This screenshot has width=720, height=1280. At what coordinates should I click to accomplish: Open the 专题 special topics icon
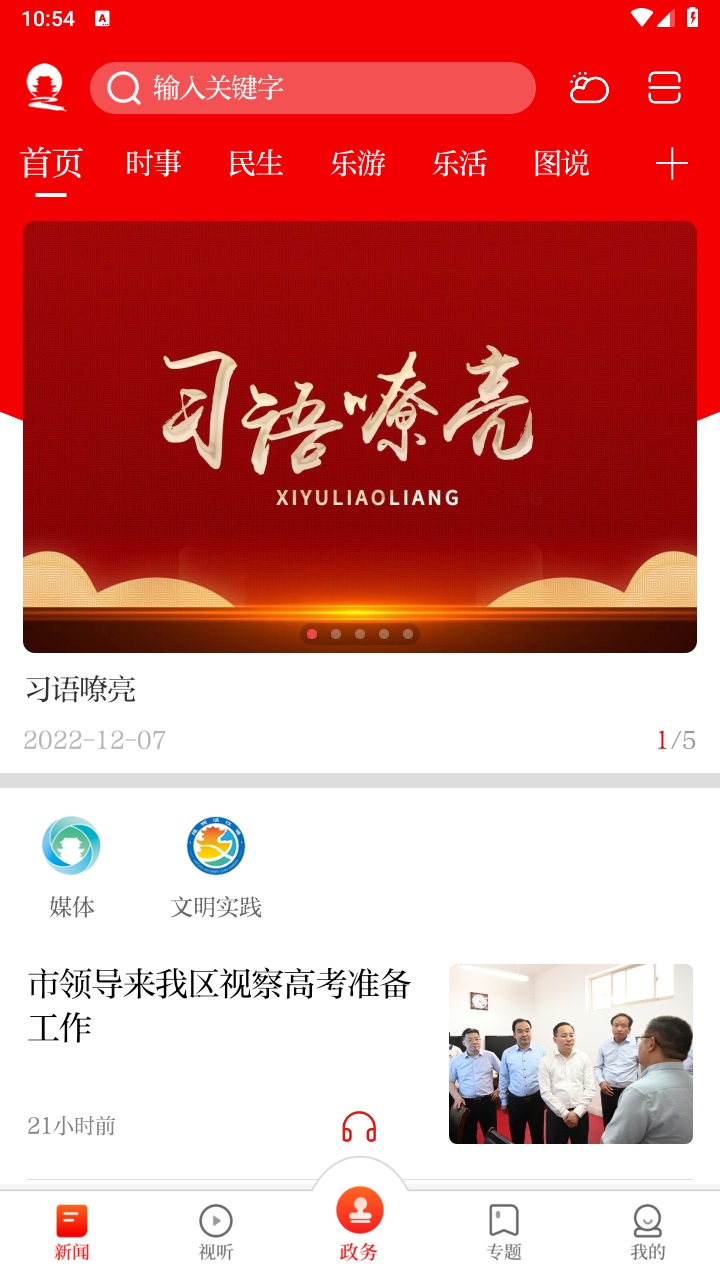(504, 1228)
